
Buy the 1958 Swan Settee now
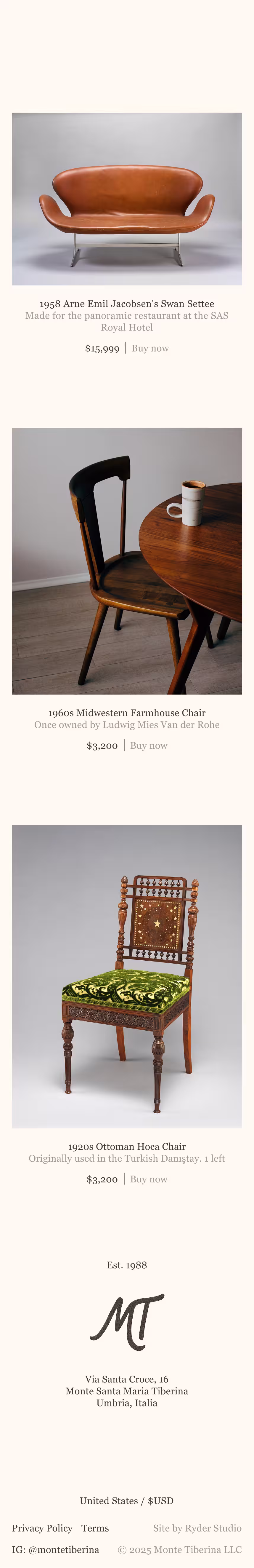coord(150,348)
